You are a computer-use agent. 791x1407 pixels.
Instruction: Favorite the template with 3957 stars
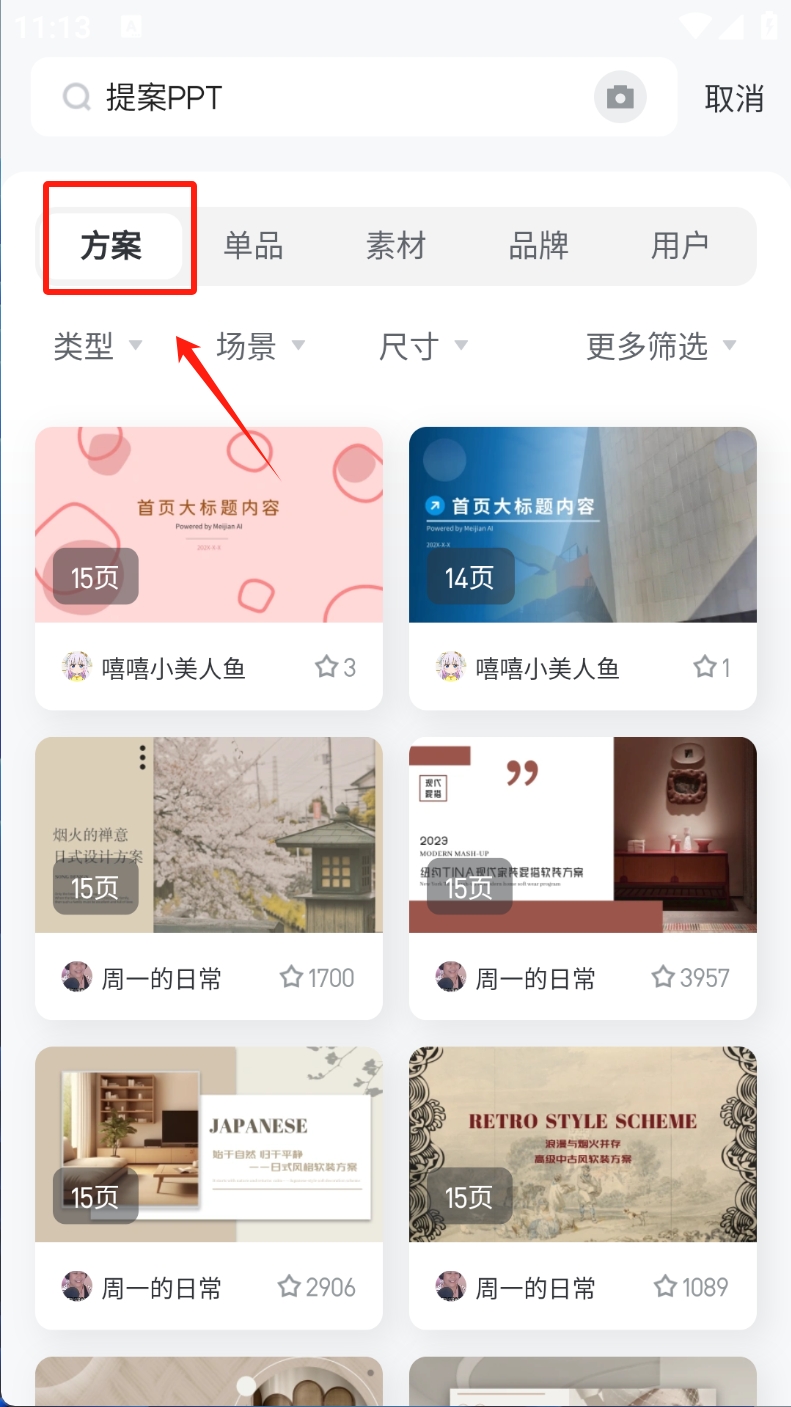(663, 977)
